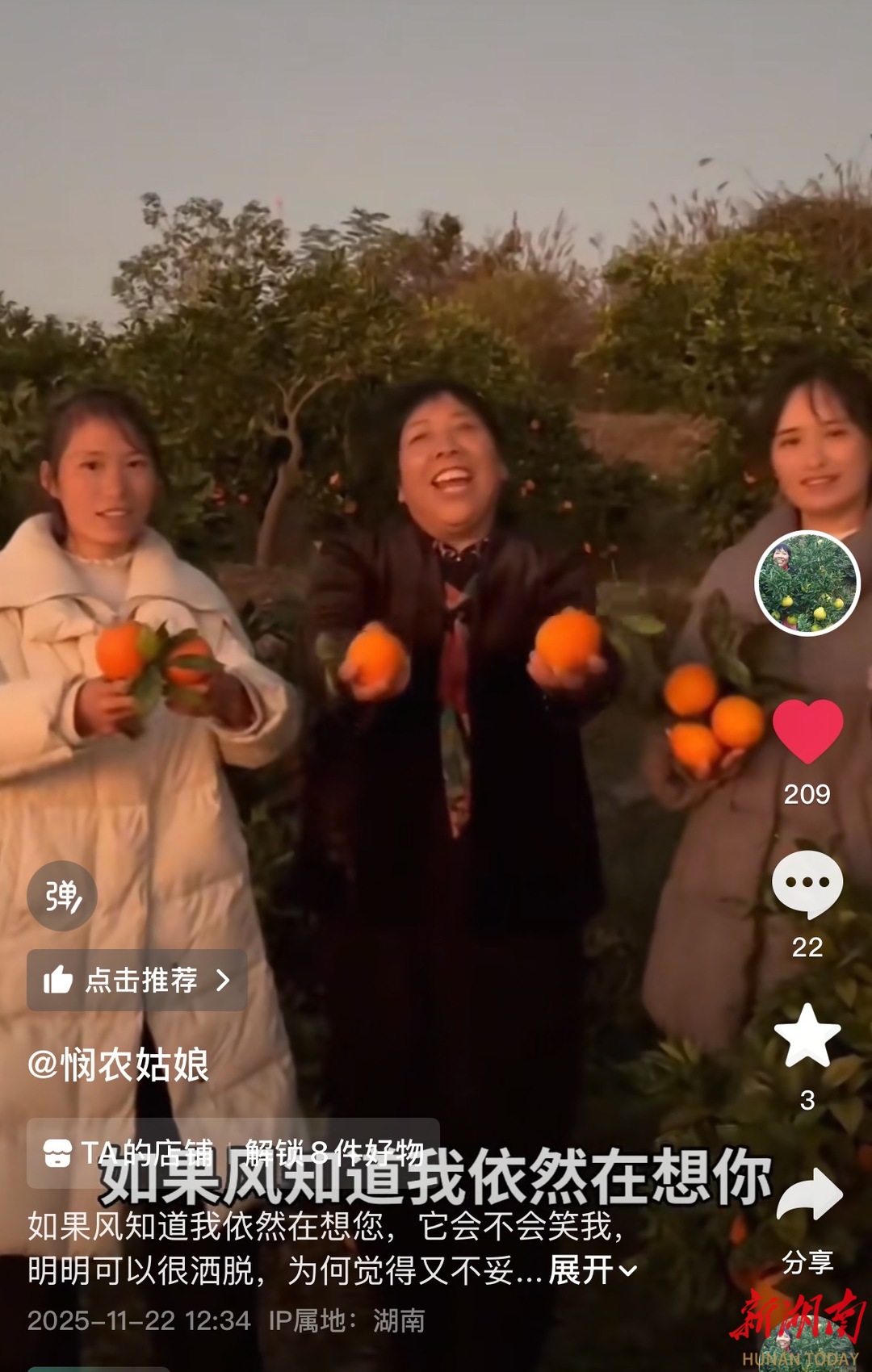Open the creator's round profile avatar

tap(807, 583)
